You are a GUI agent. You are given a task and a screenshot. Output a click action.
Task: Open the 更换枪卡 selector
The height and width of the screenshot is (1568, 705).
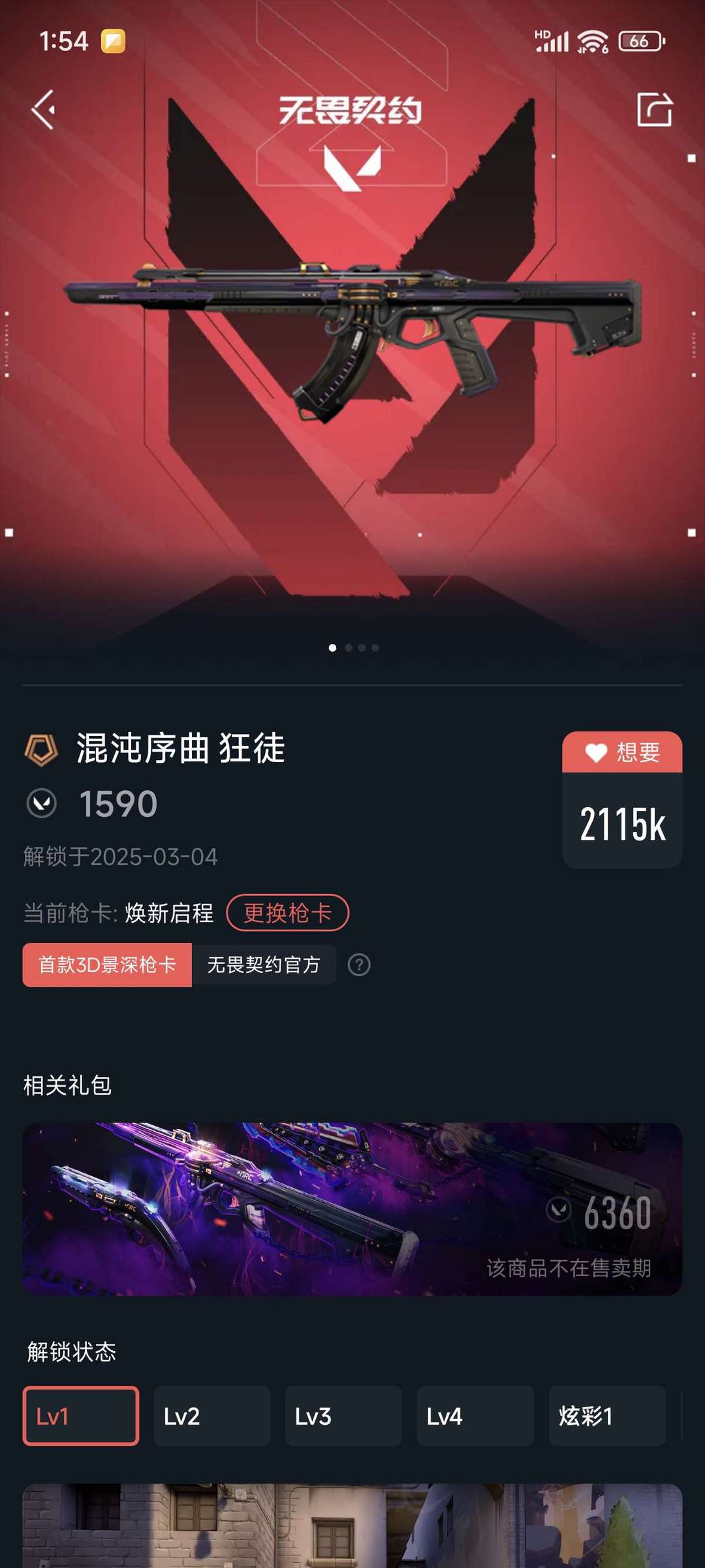pos(287,914)
